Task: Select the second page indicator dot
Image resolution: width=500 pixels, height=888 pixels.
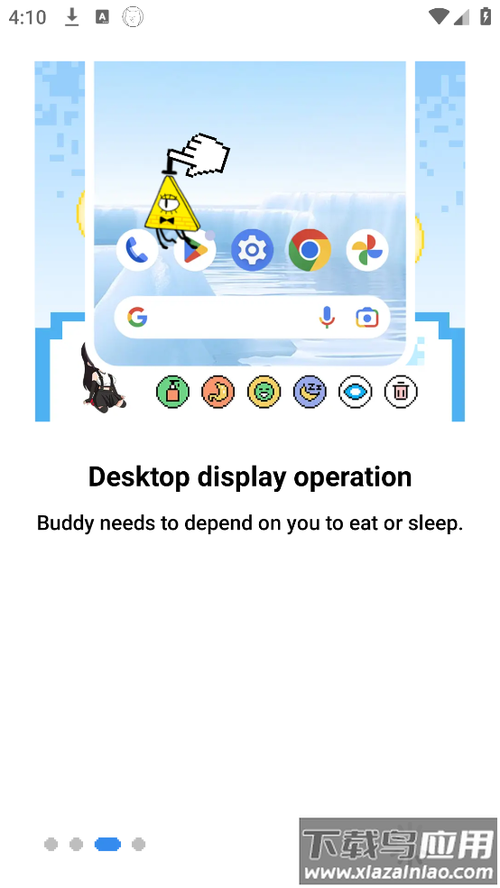Action: point(76,844)
